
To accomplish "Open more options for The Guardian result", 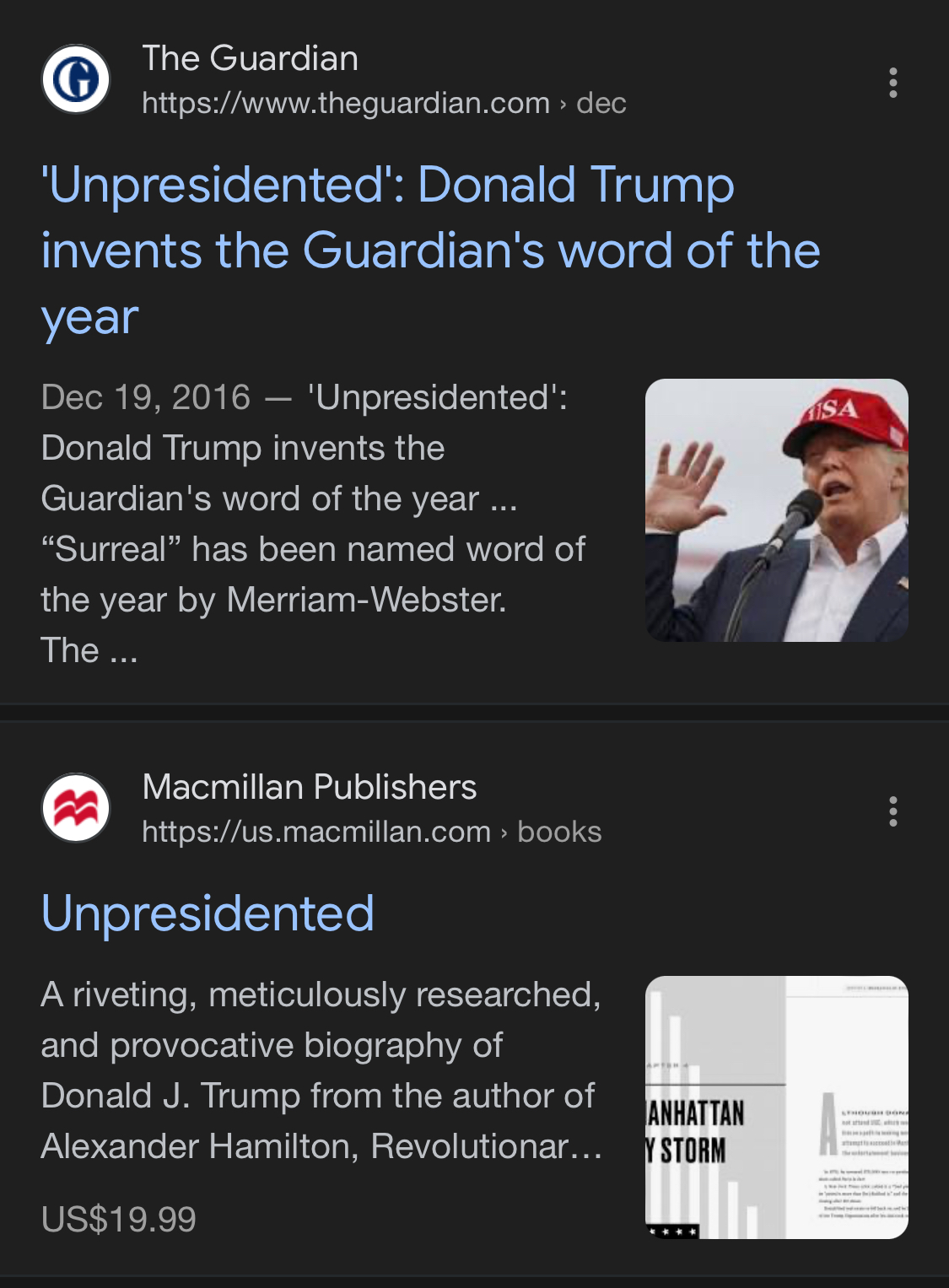I will pyautogui.click(x=892, y=83).
